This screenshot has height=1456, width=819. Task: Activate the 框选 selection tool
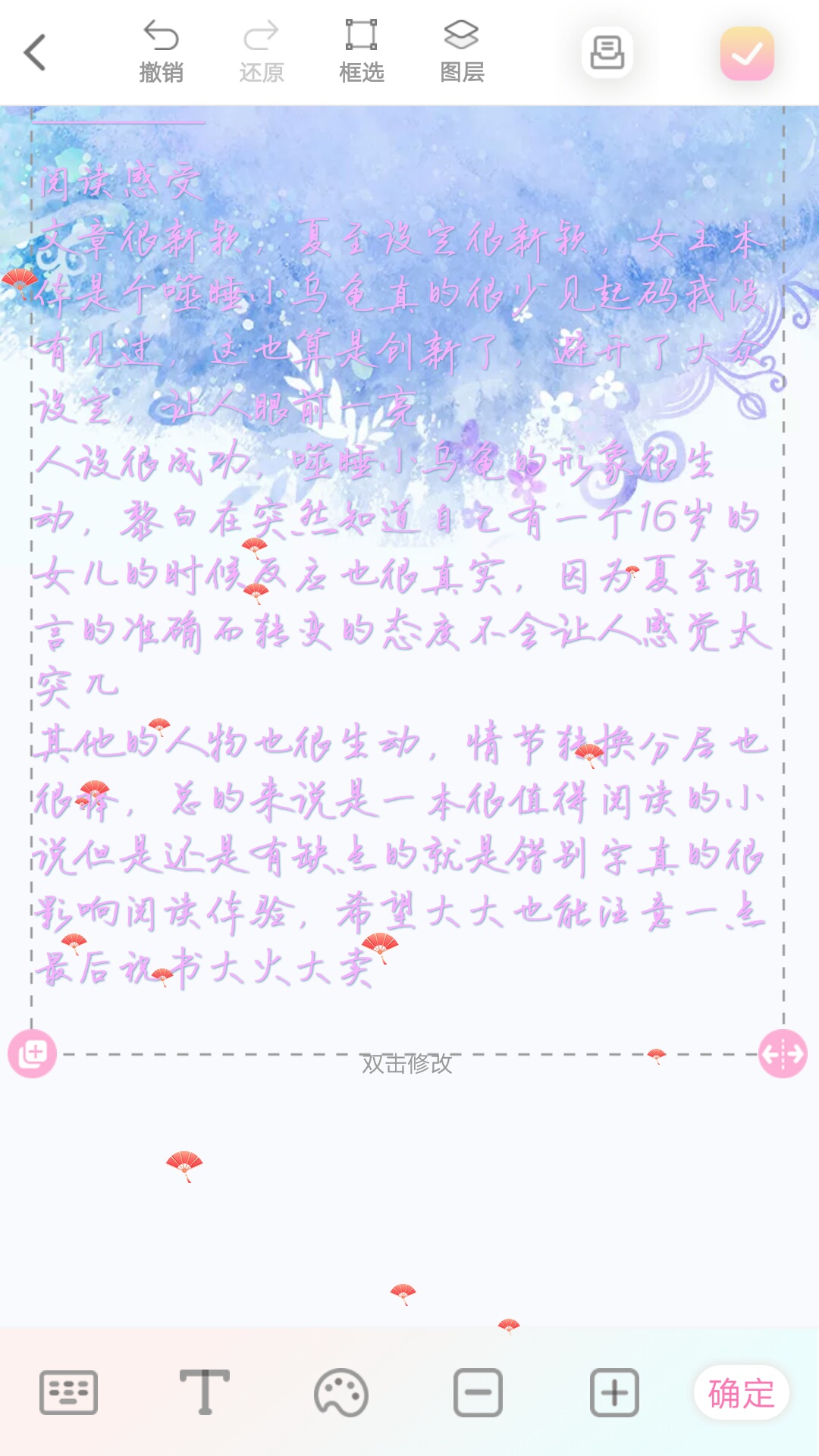361,52
